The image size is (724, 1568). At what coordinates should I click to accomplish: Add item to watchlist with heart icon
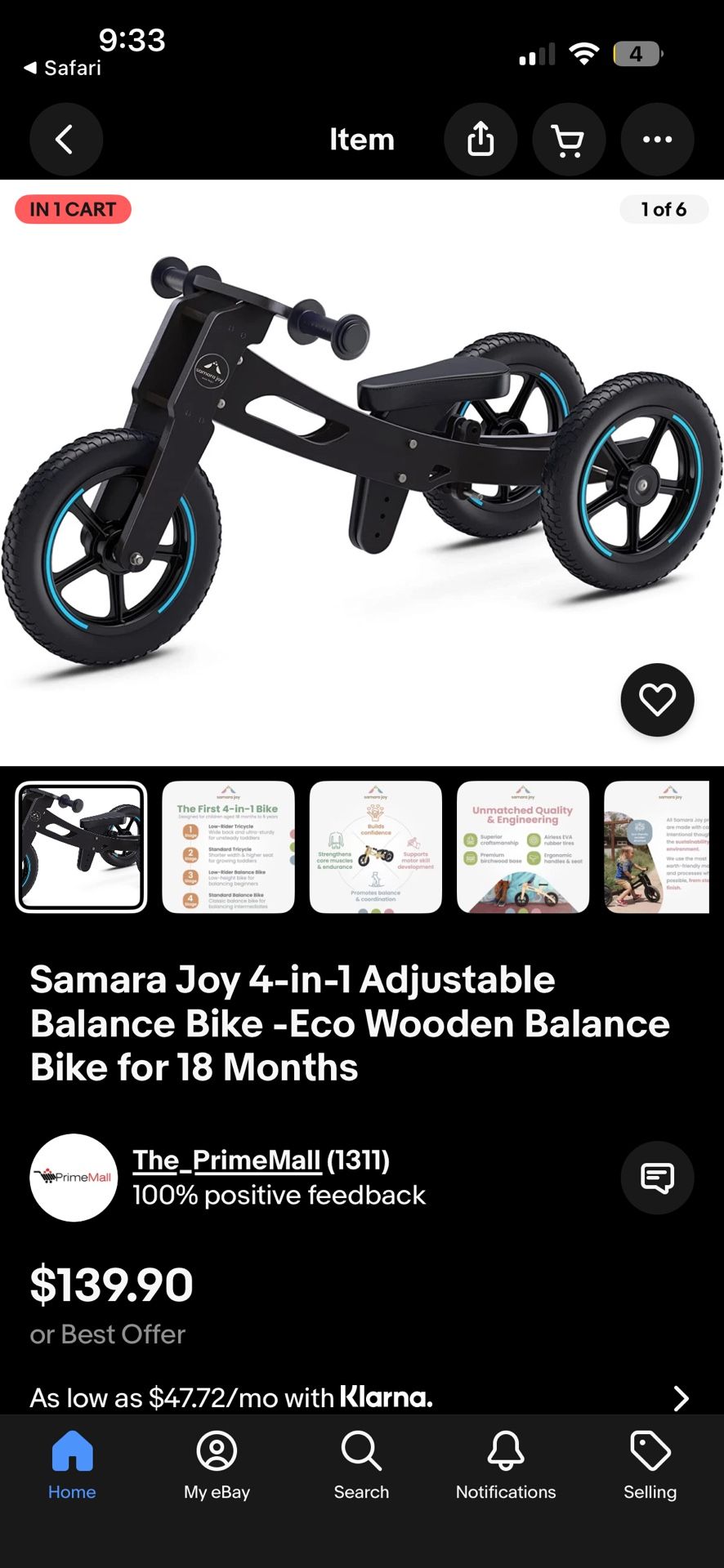[x=657, y=700]
